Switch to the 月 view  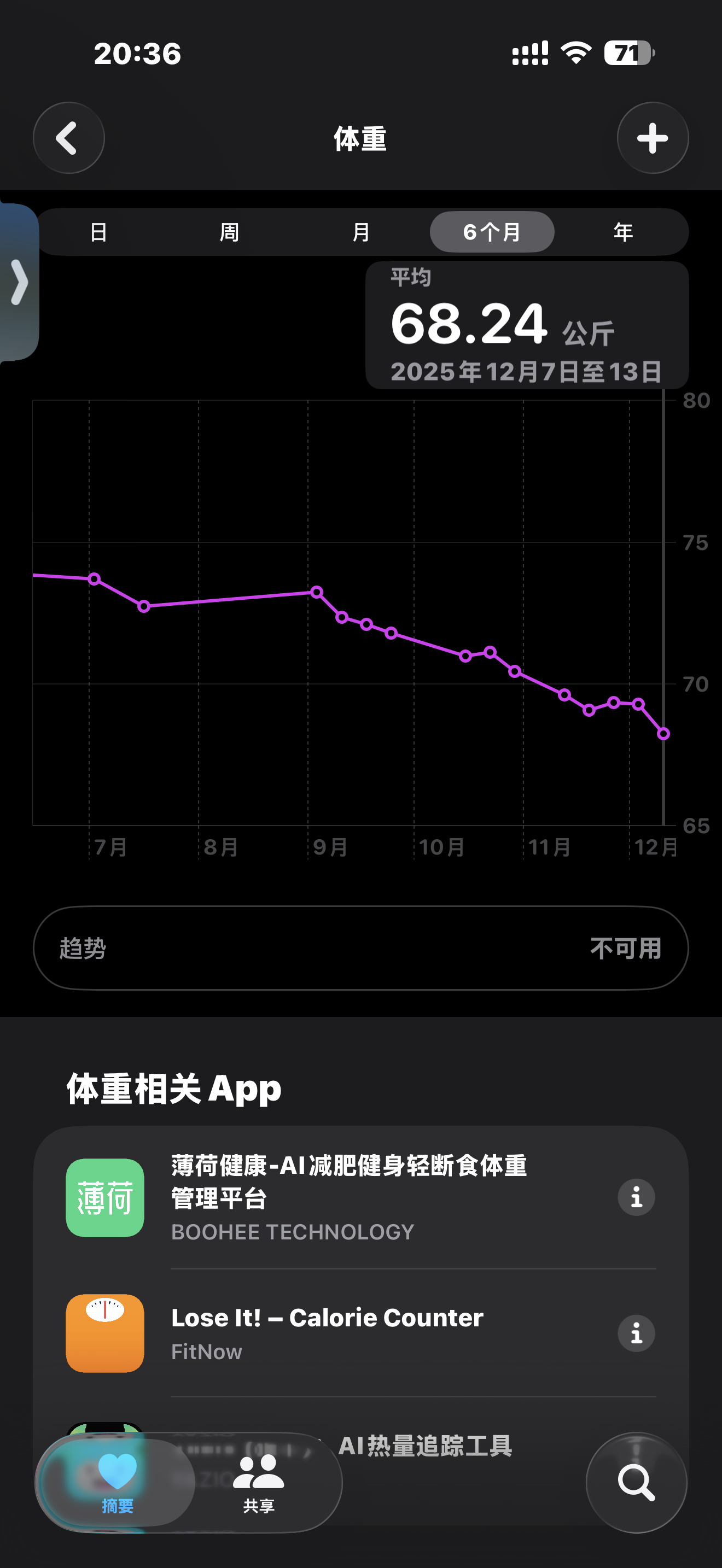pyautogui.click(x=361, y=232)
